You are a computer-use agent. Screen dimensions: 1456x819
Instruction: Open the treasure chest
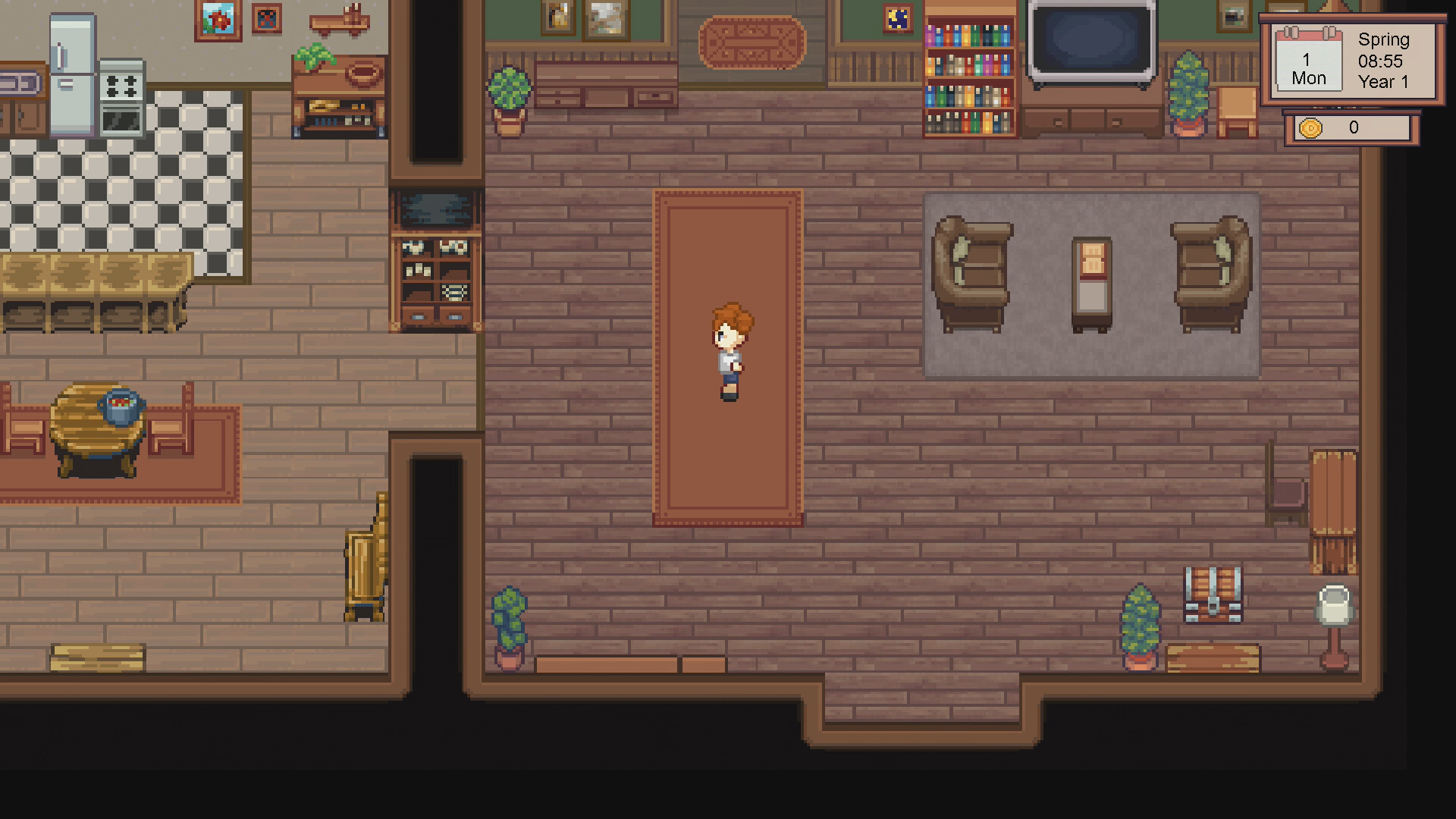click(1213, 595)
